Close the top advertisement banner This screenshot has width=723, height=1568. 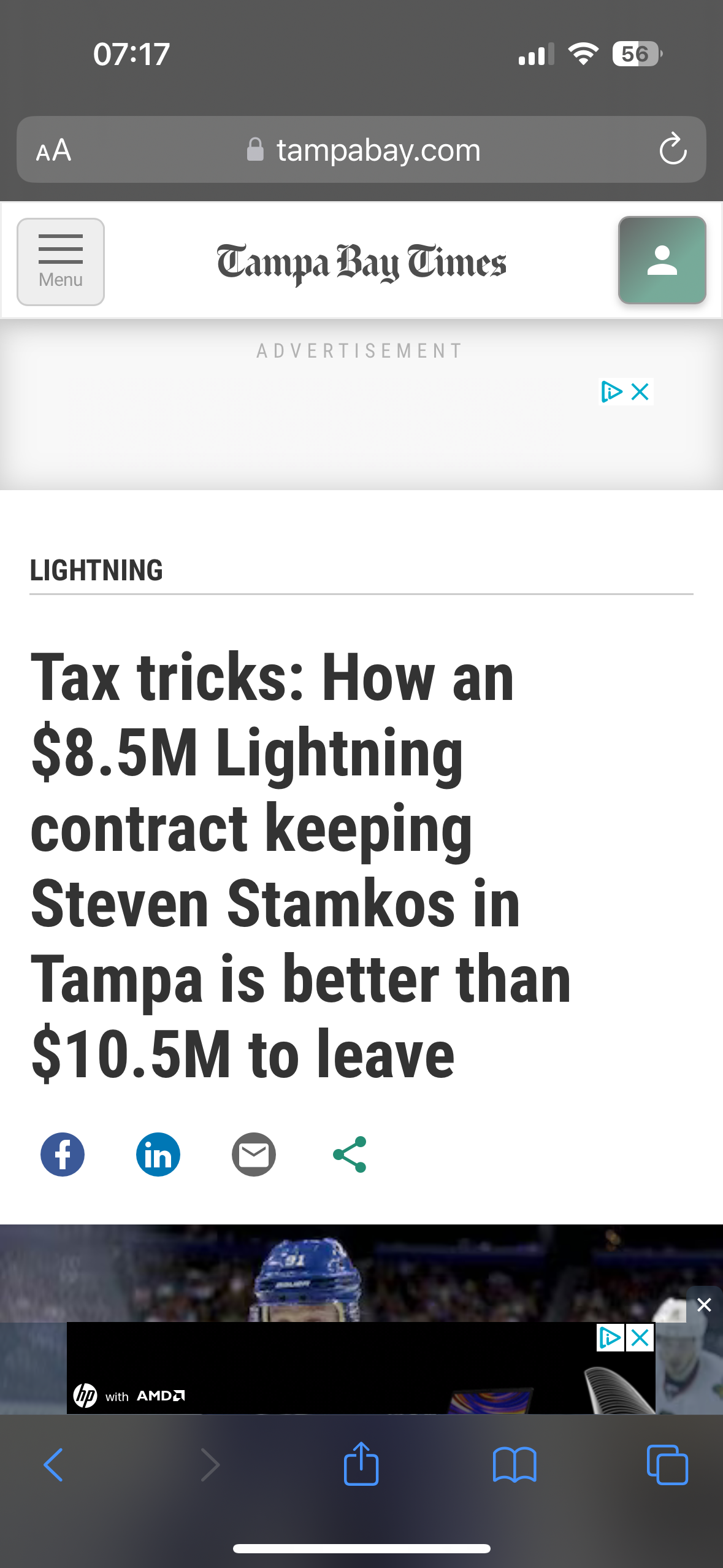pyautogui.click(x=640, y=392)
